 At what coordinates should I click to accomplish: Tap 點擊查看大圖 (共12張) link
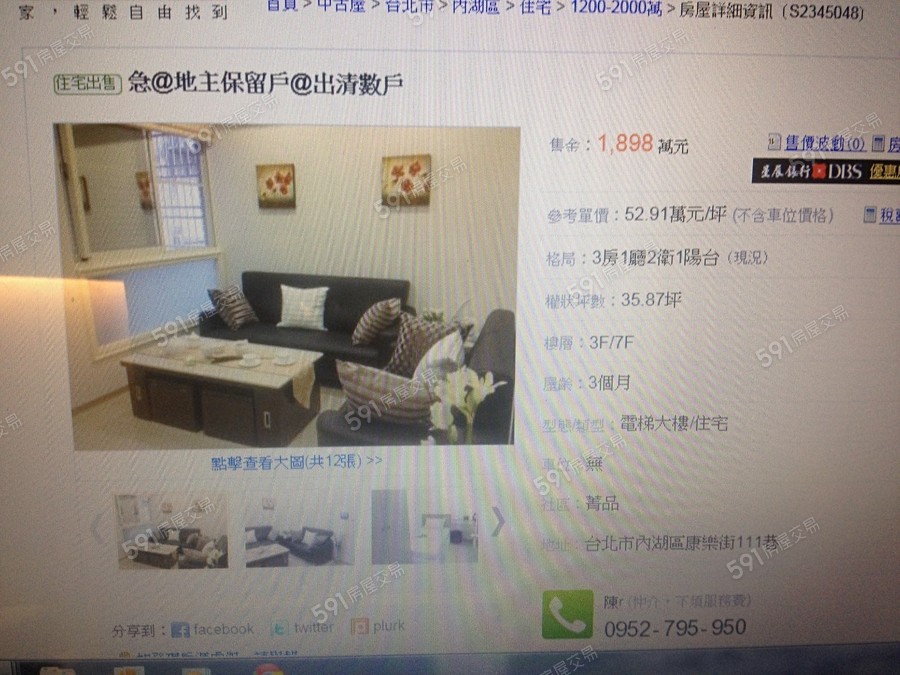coord(296,461)
